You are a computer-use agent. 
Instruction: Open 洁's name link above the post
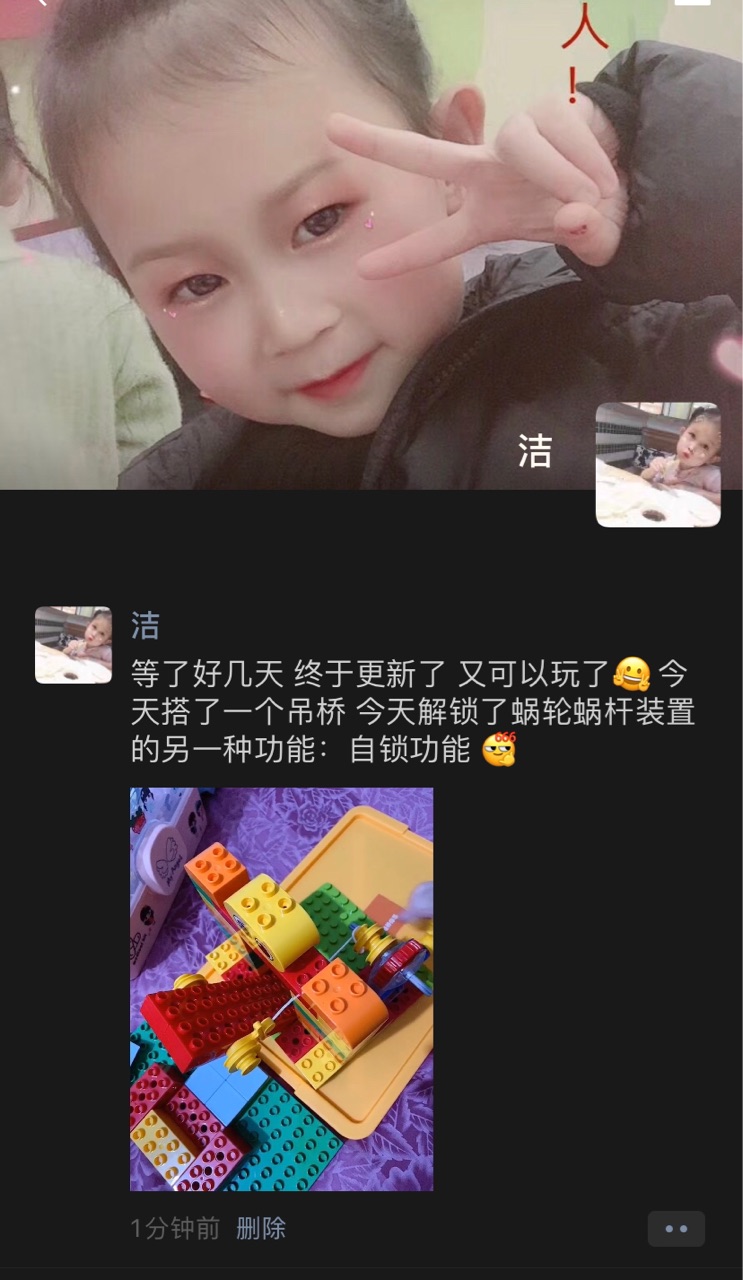click(146, 627)
